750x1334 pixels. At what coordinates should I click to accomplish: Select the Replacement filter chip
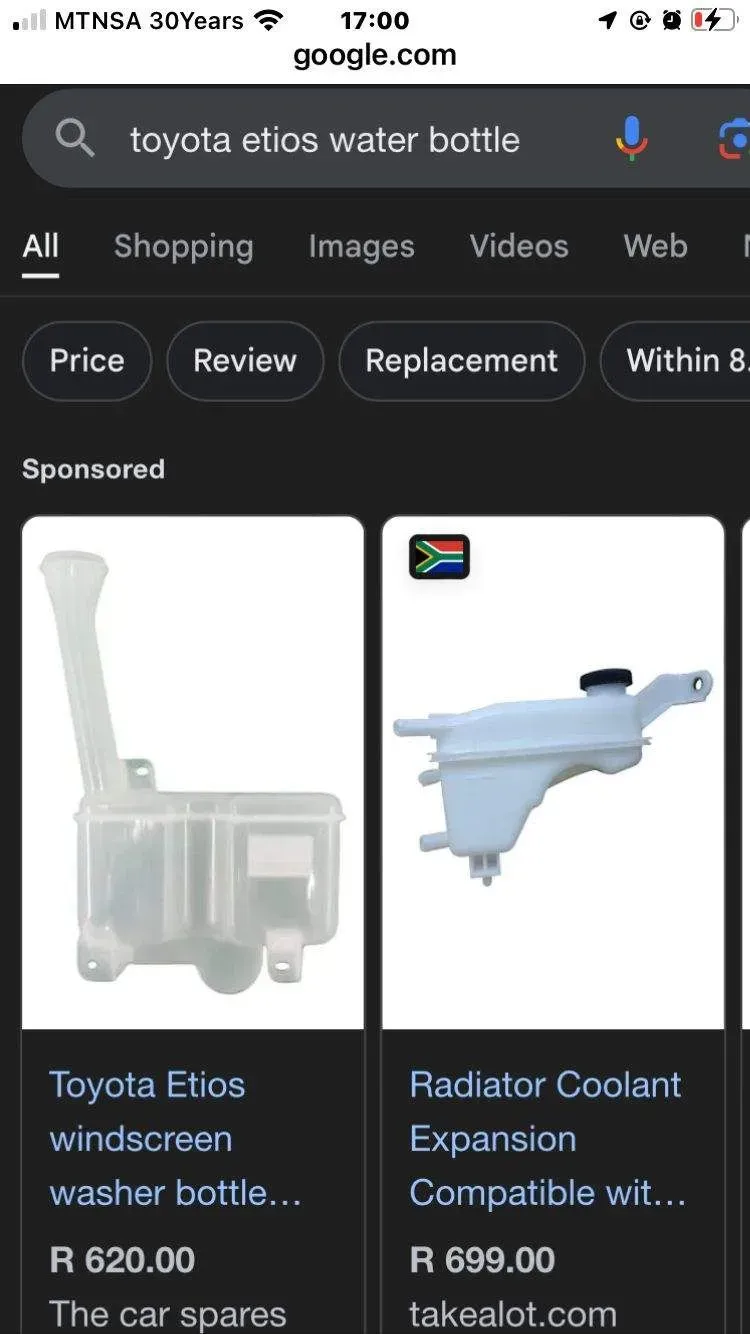tap(461, 360)
